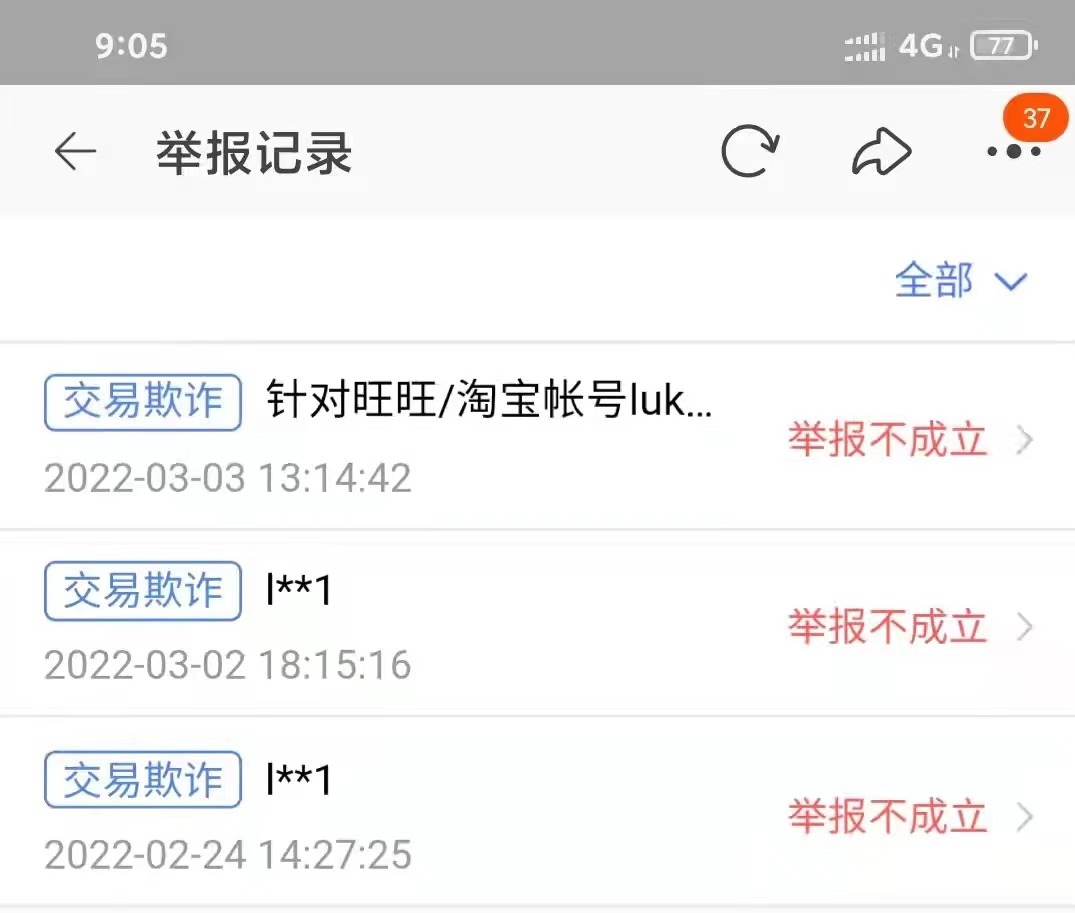The height and width of the screenshot is (913, 1075).
Task: Go back from 举报记录 page
Action: click(75, 153)
